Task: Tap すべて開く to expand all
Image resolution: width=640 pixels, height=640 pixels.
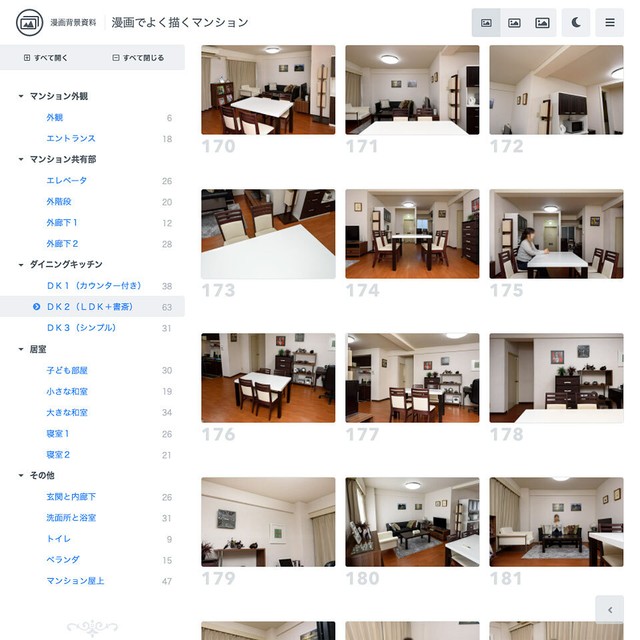Action: [46, 58]
